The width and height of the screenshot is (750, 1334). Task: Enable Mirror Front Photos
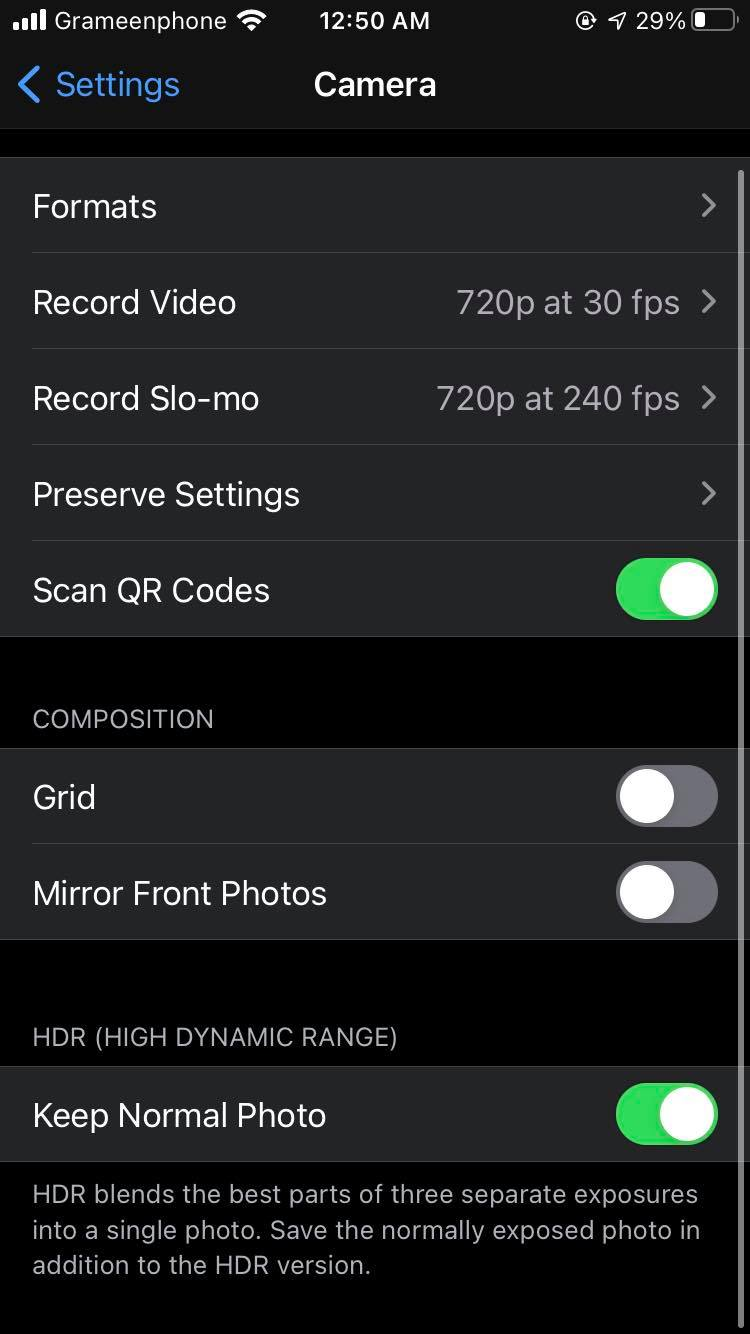tap(666, 893)
